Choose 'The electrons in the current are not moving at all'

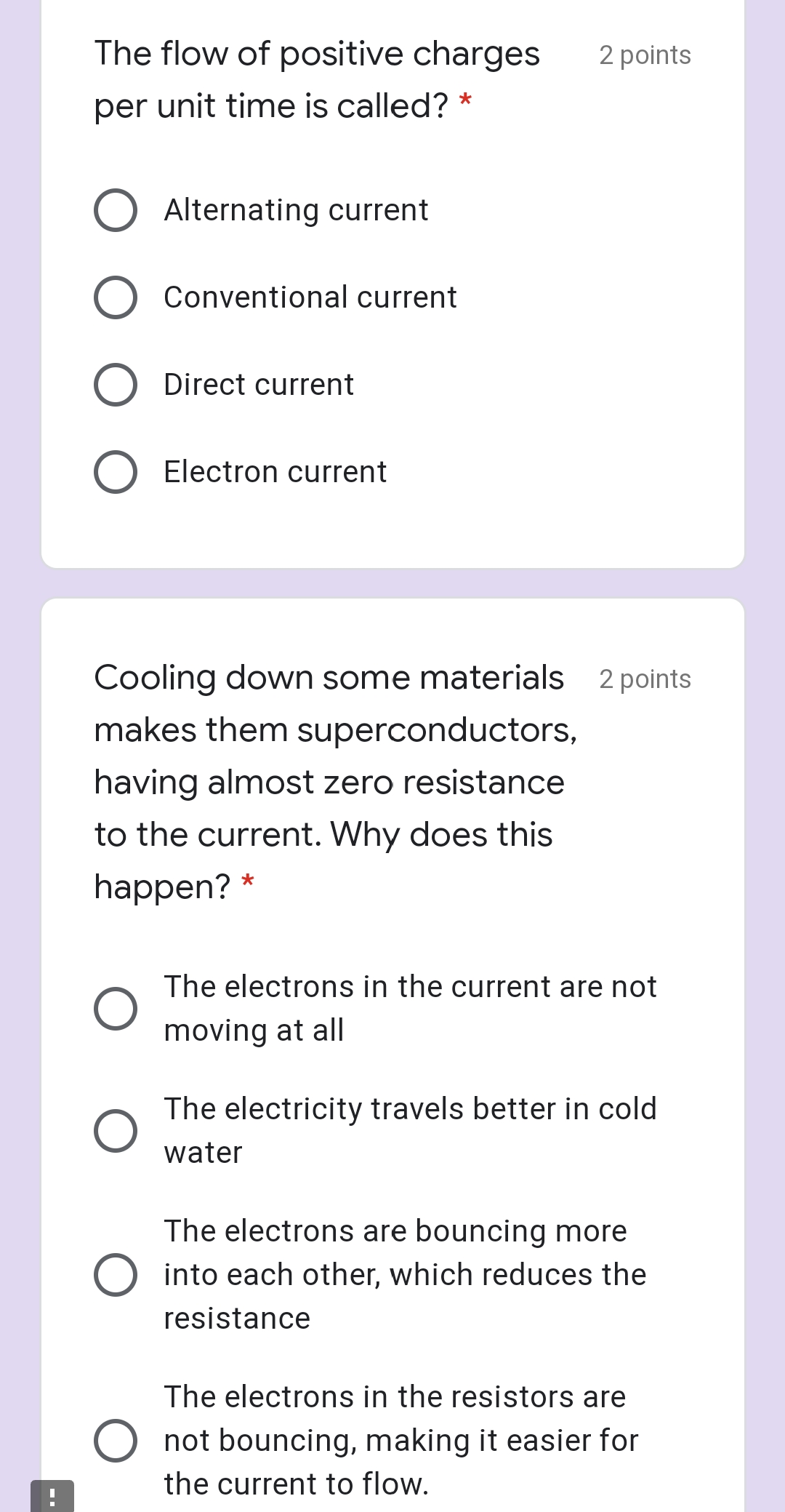click(116, 1008)
